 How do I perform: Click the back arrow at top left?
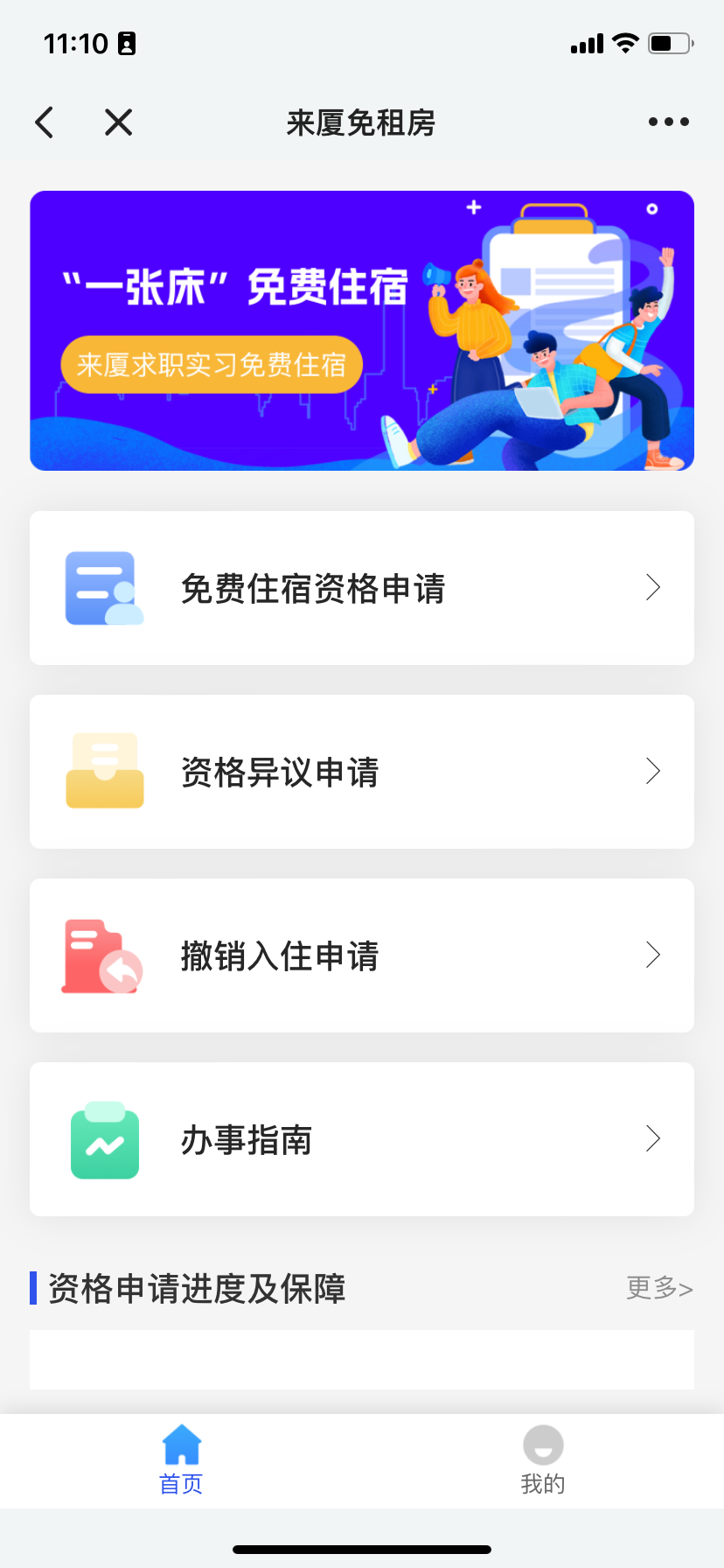[45, 122]
